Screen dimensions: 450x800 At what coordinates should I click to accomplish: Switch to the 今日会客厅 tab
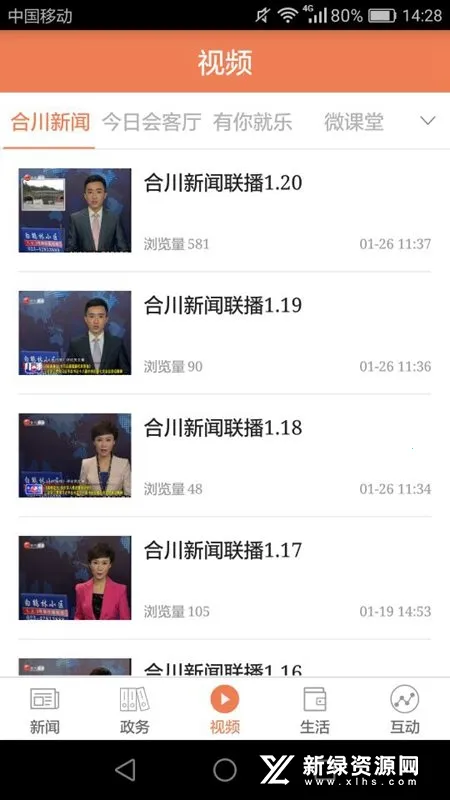point(152,122)
